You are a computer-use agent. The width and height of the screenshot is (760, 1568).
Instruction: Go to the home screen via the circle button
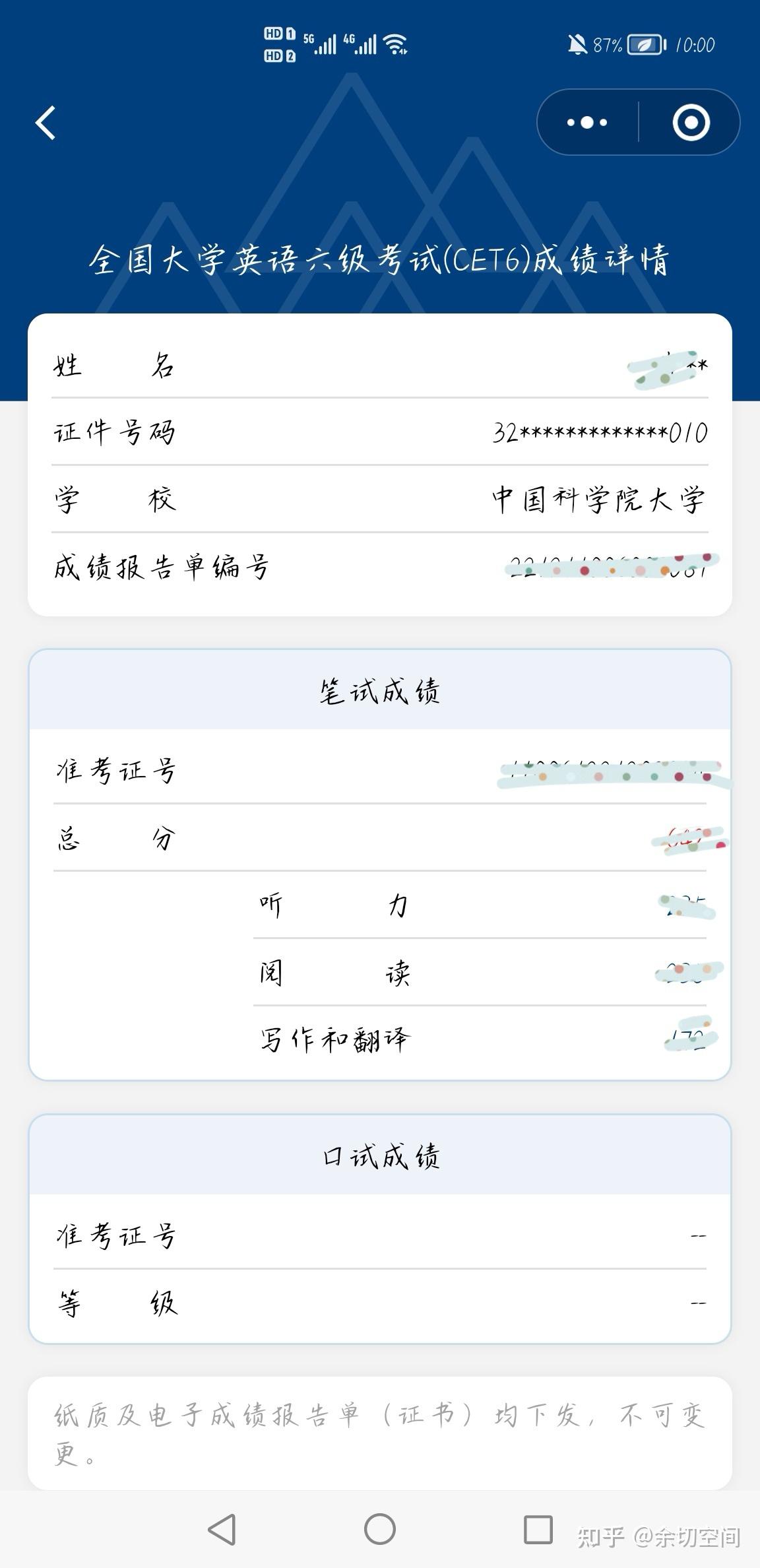pos(380,1529)
